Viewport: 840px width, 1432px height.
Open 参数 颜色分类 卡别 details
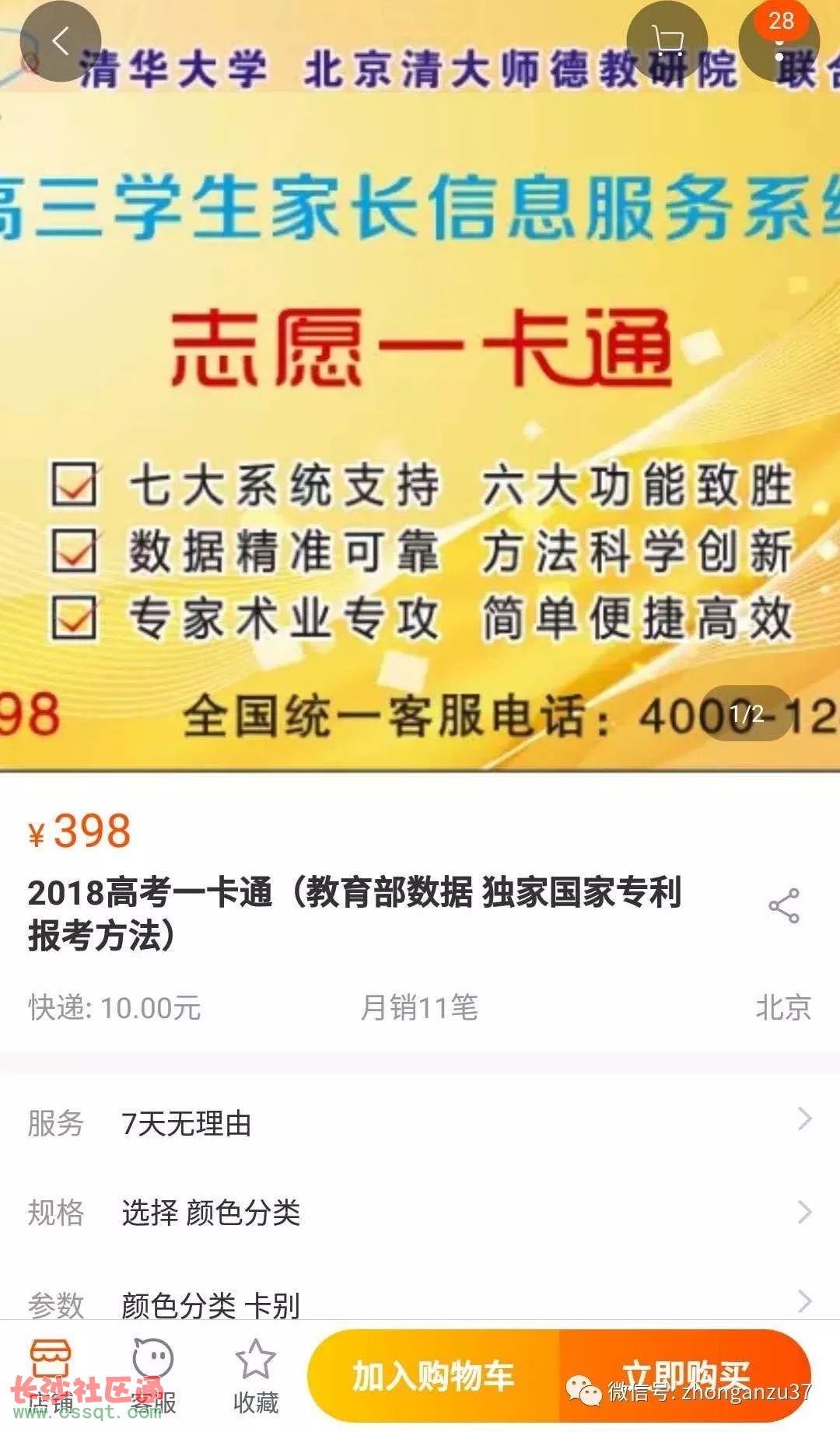click(420, 1302)
